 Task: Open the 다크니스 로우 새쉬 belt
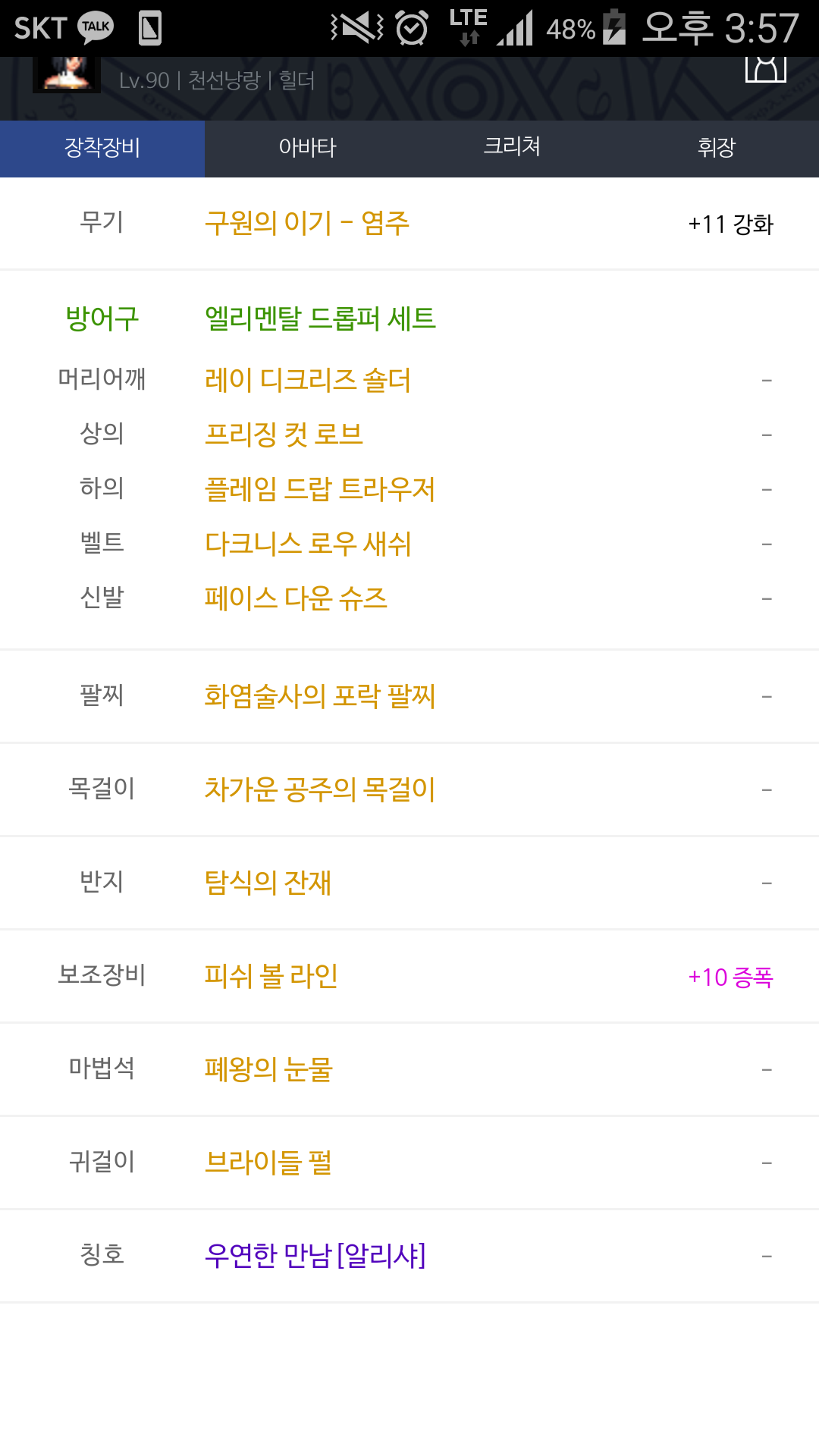308,544
